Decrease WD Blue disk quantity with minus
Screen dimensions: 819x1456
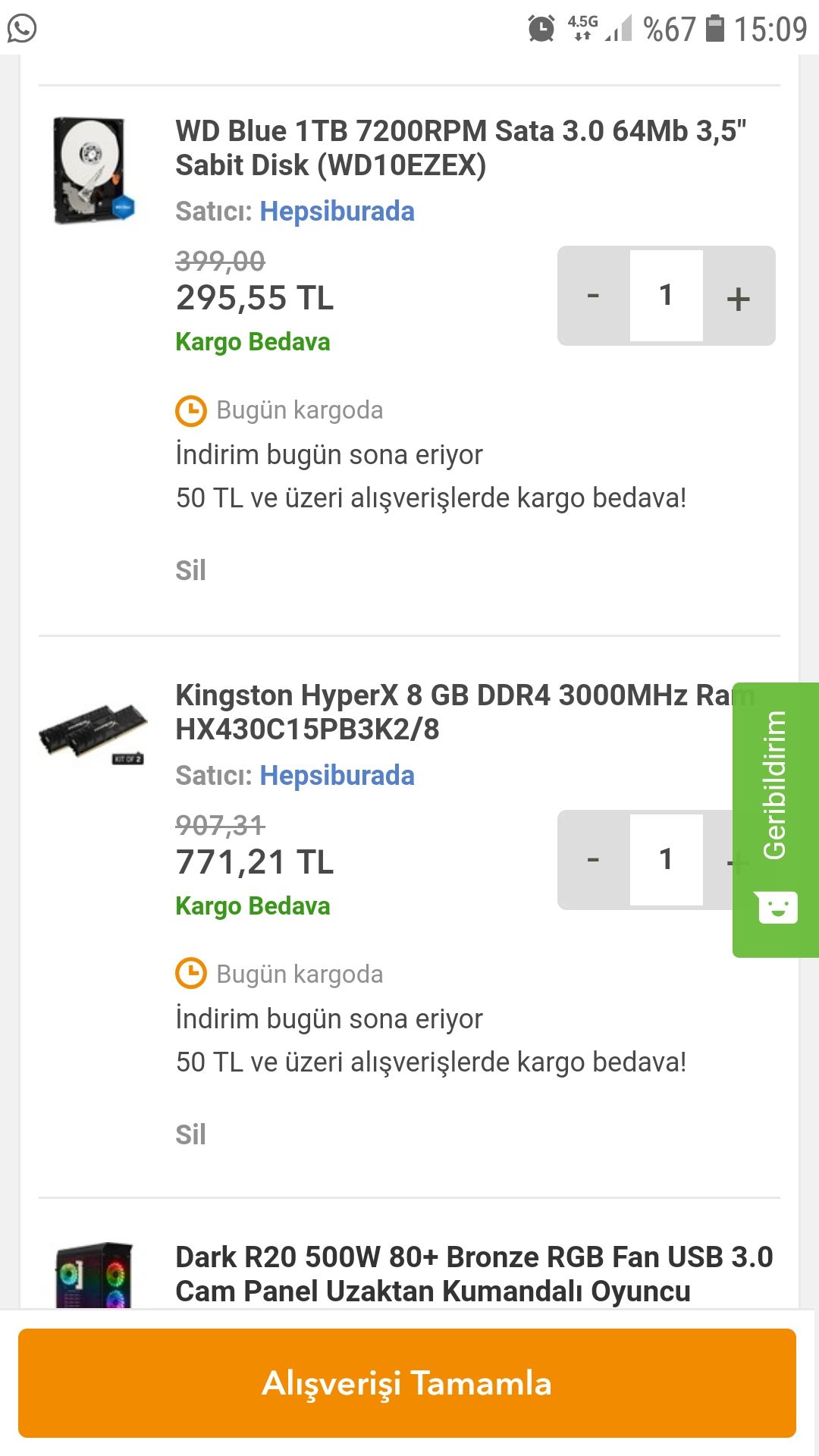point(595,296)
